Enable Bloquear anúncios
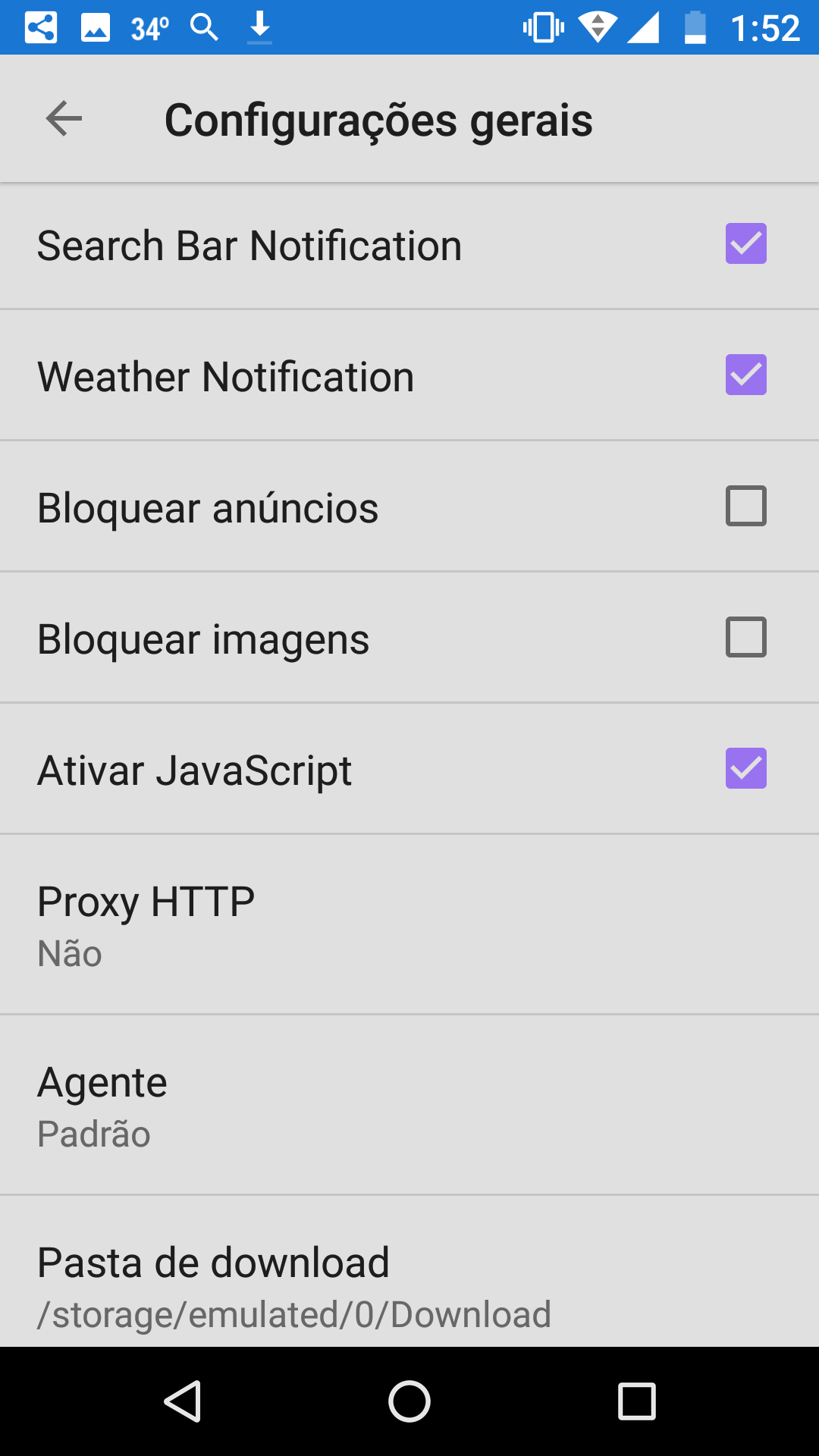The width and height of the screenshot is (819, 1456). (745, 505)
